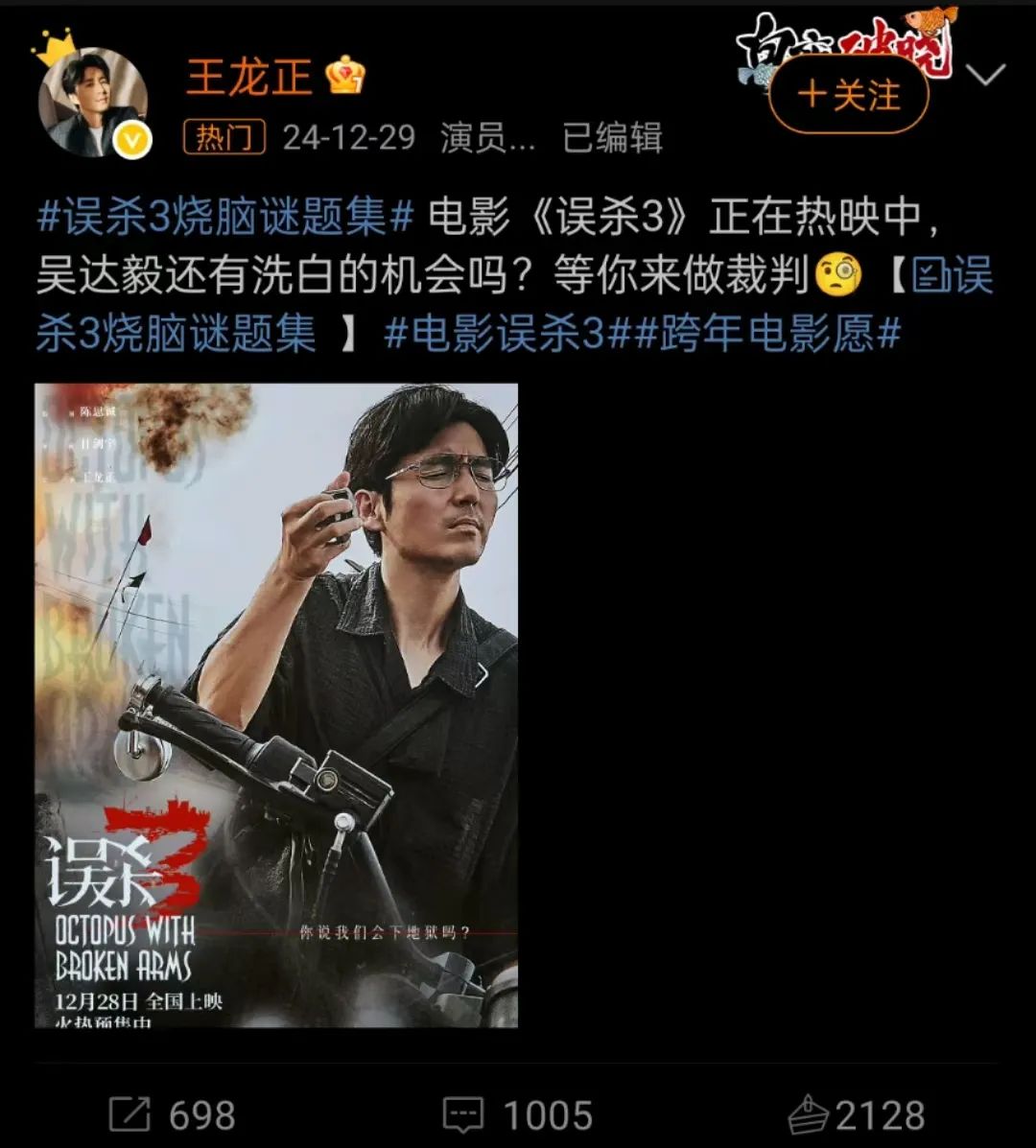View the 误杀3 poster image full screen
Viewport: 1036px width, 1148px height.
(276, 705)
